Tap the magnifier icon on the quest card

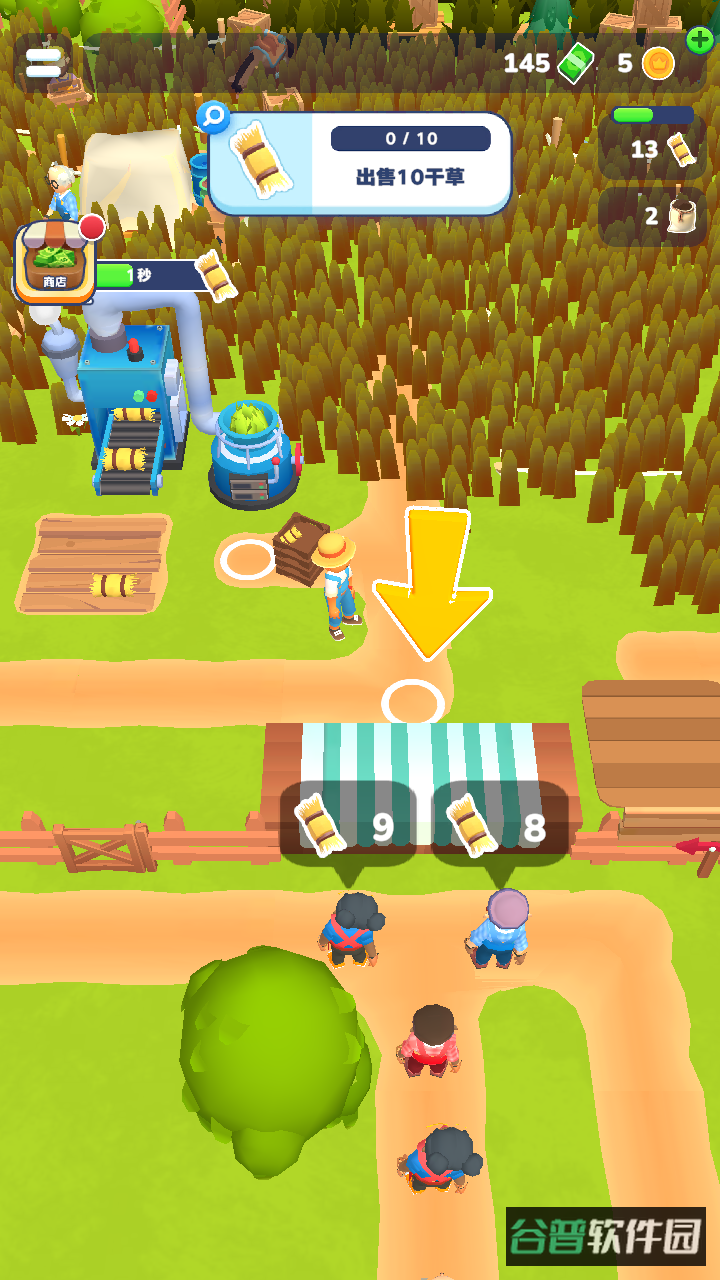pos(213,117)
